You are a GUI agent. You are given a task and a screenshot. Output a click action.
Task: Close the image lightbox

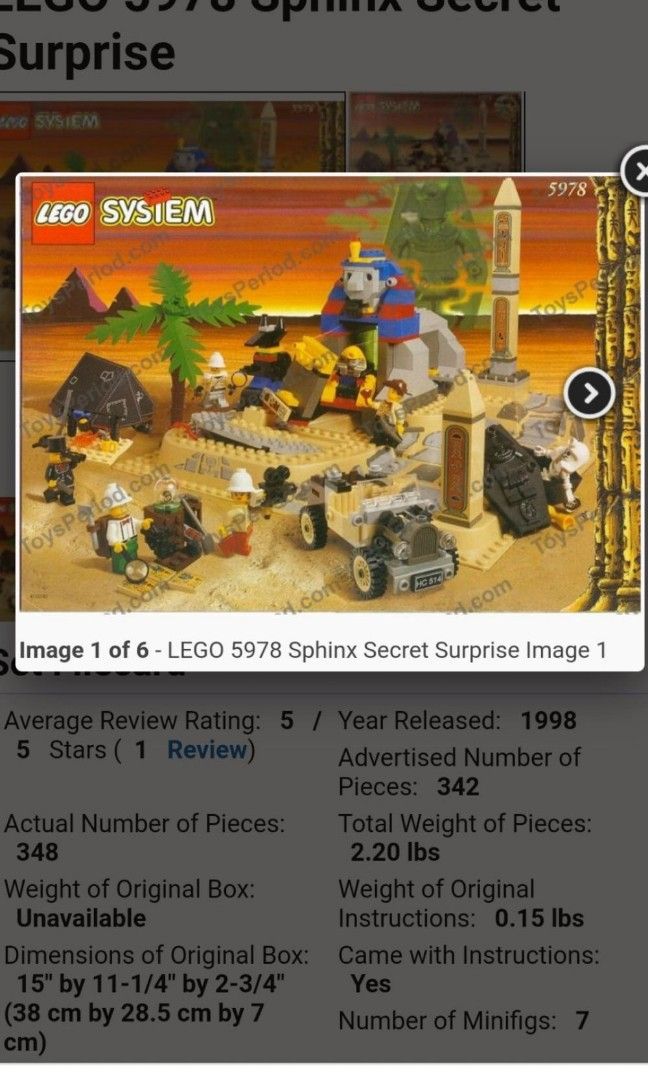637,172
